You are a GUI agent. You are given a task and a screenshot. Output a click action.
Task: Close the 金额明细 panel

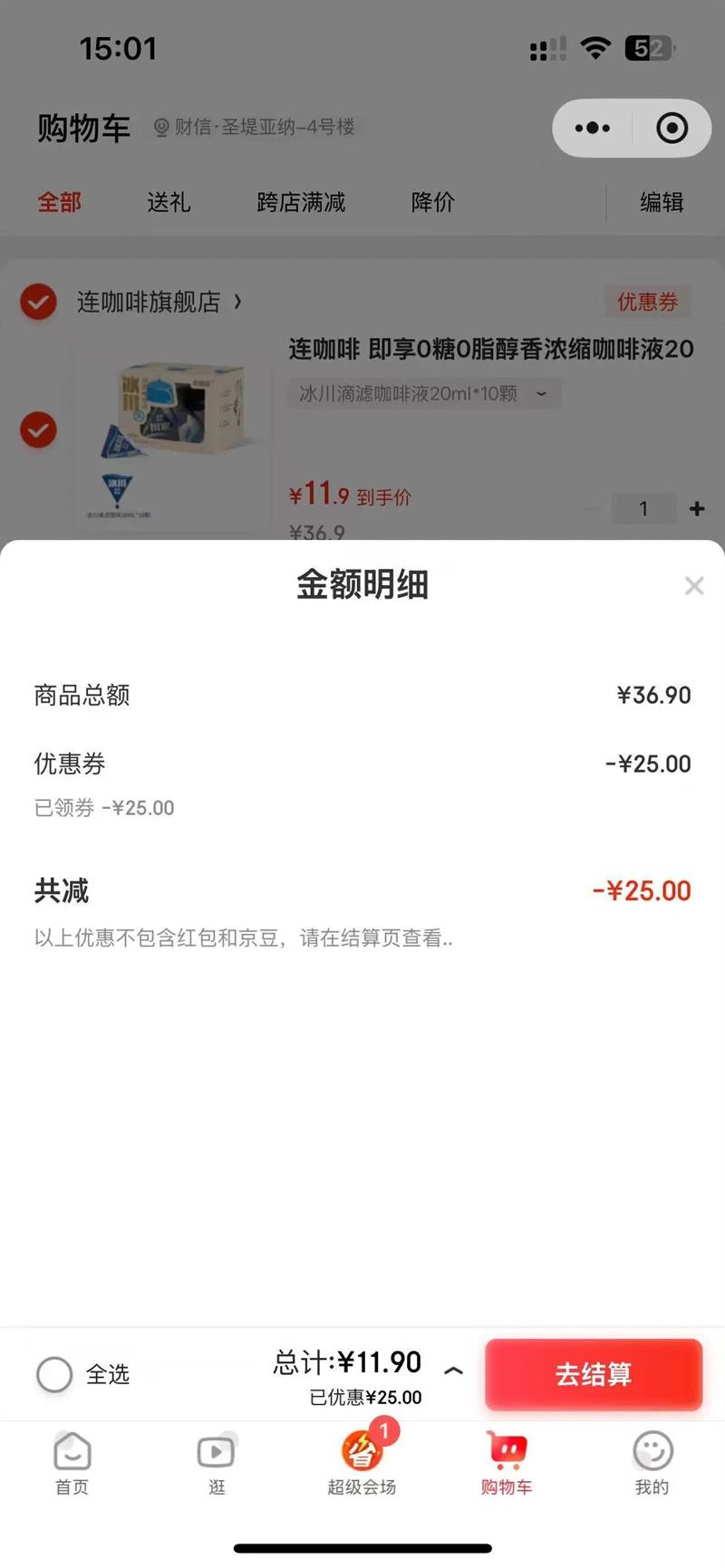coord(694,586)
